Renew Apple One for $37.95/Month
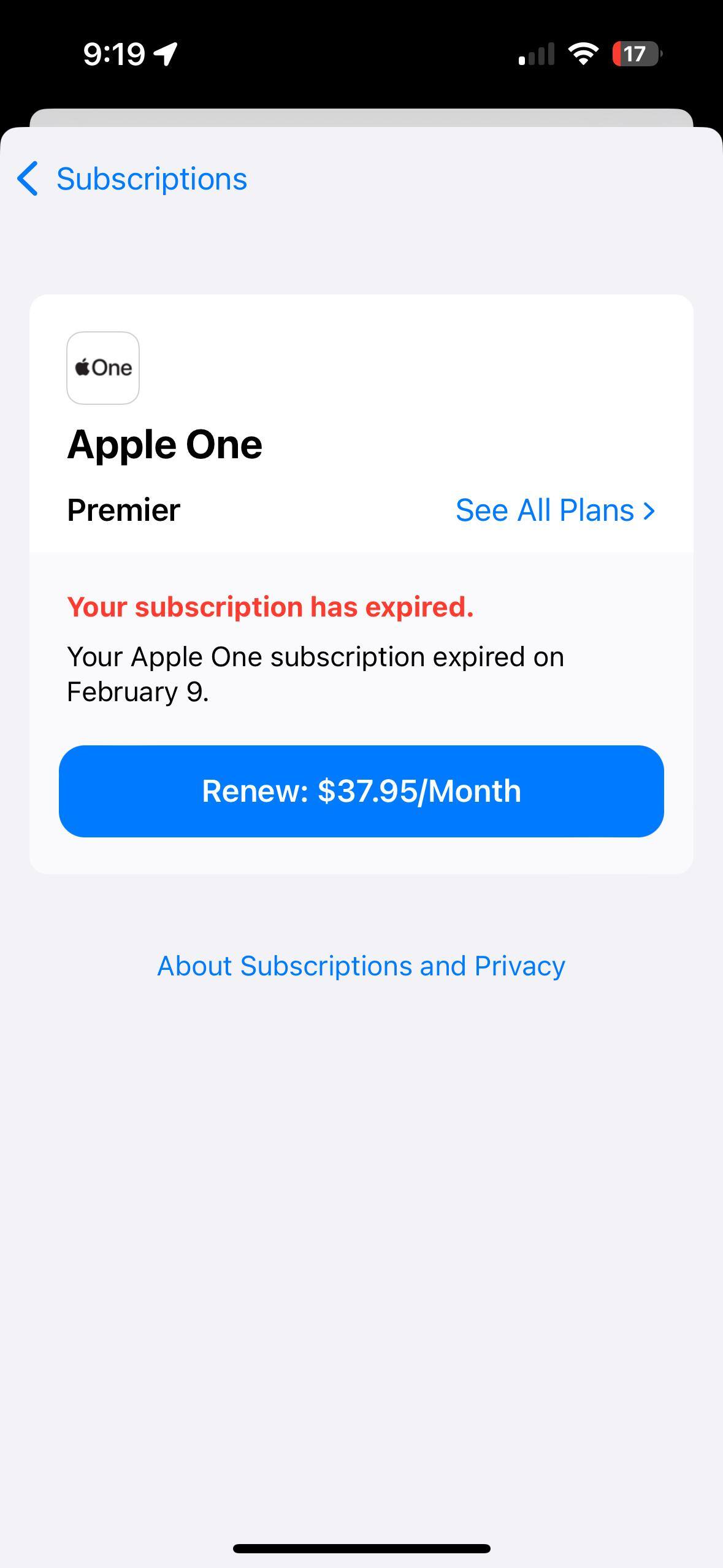 click(361, 791)
